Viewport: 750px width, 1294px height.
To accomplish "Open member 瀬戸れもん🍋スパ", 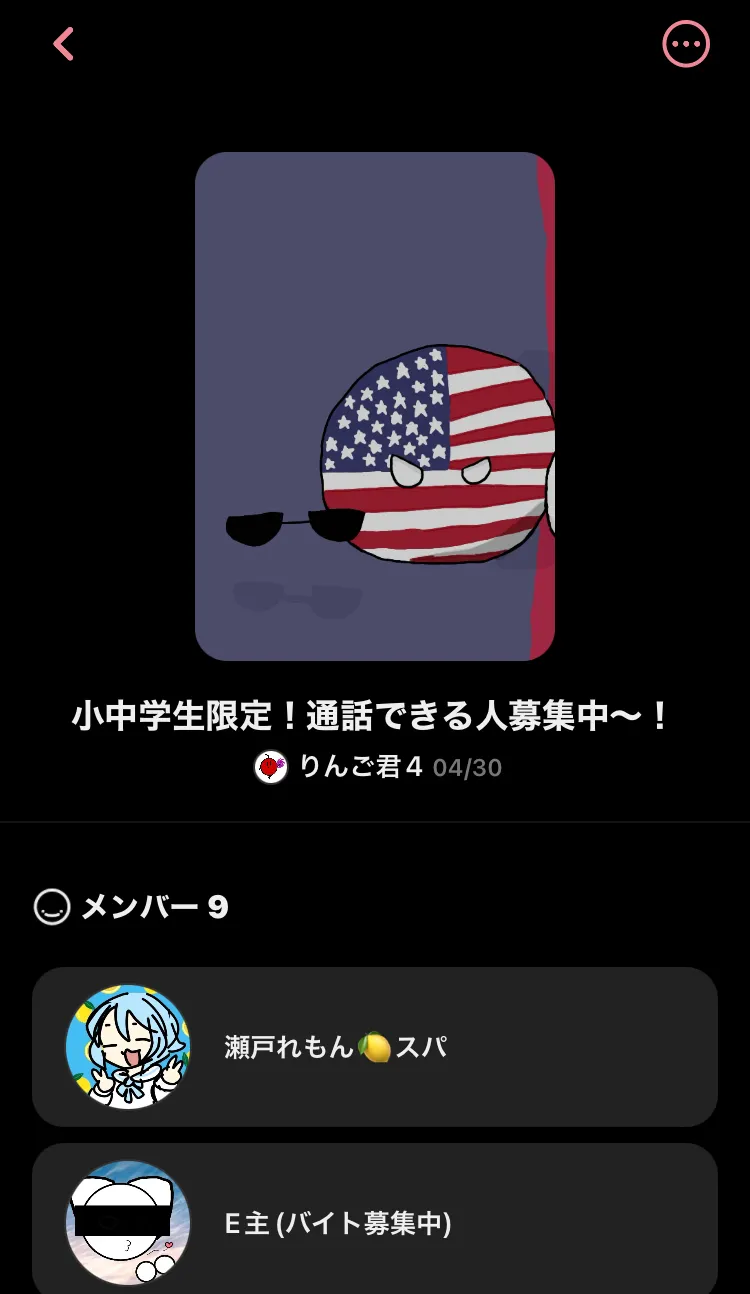I will point(375,1047).
